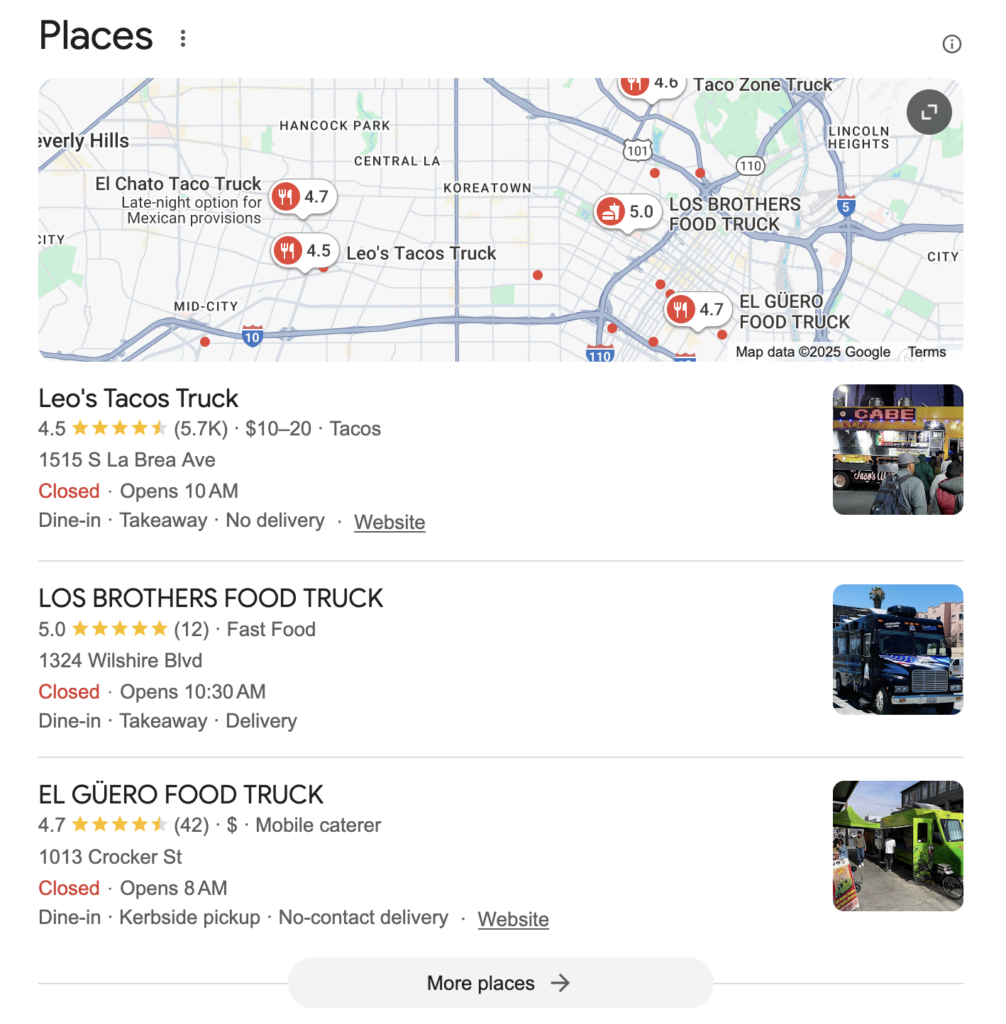Open the map Terms link

click(926, 352)
